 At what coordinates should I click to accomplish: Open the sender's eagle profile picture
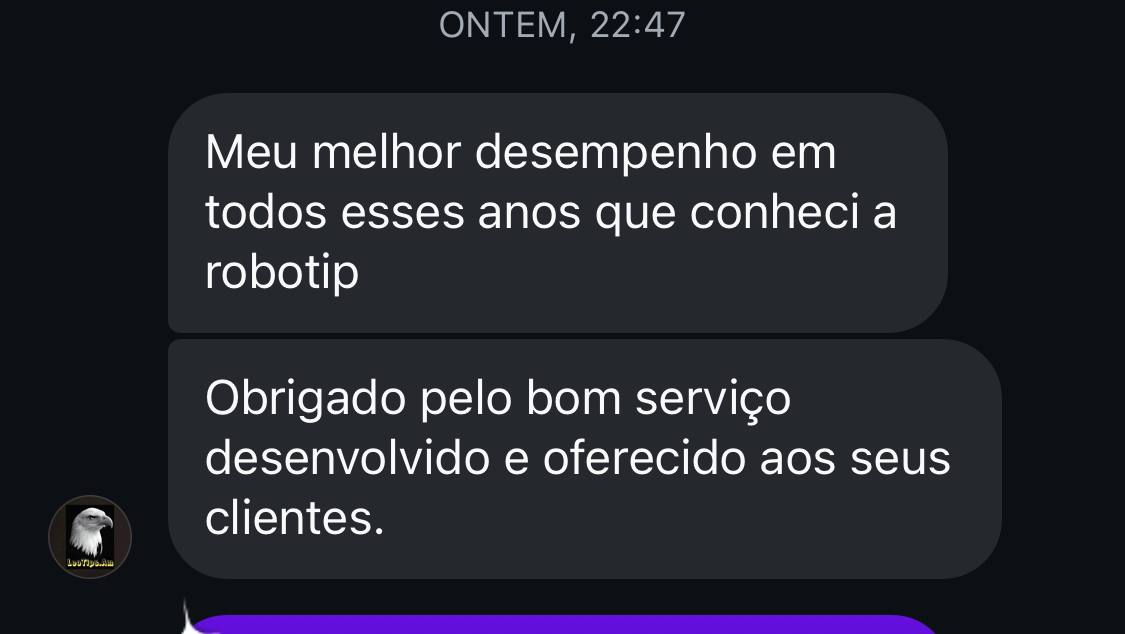coord(90,537)
